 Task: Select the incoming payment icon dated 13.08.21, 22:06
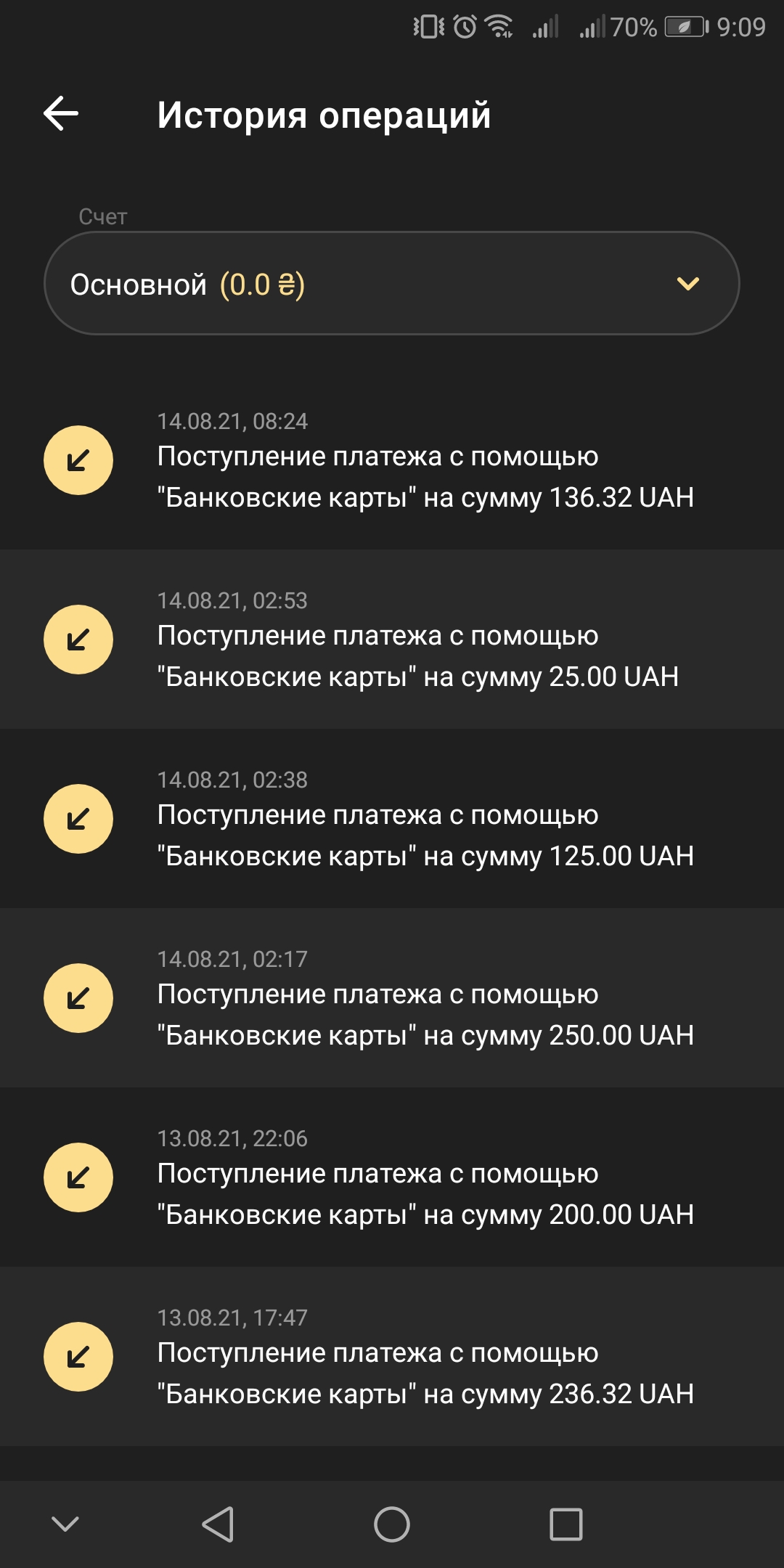point(78,1176)
